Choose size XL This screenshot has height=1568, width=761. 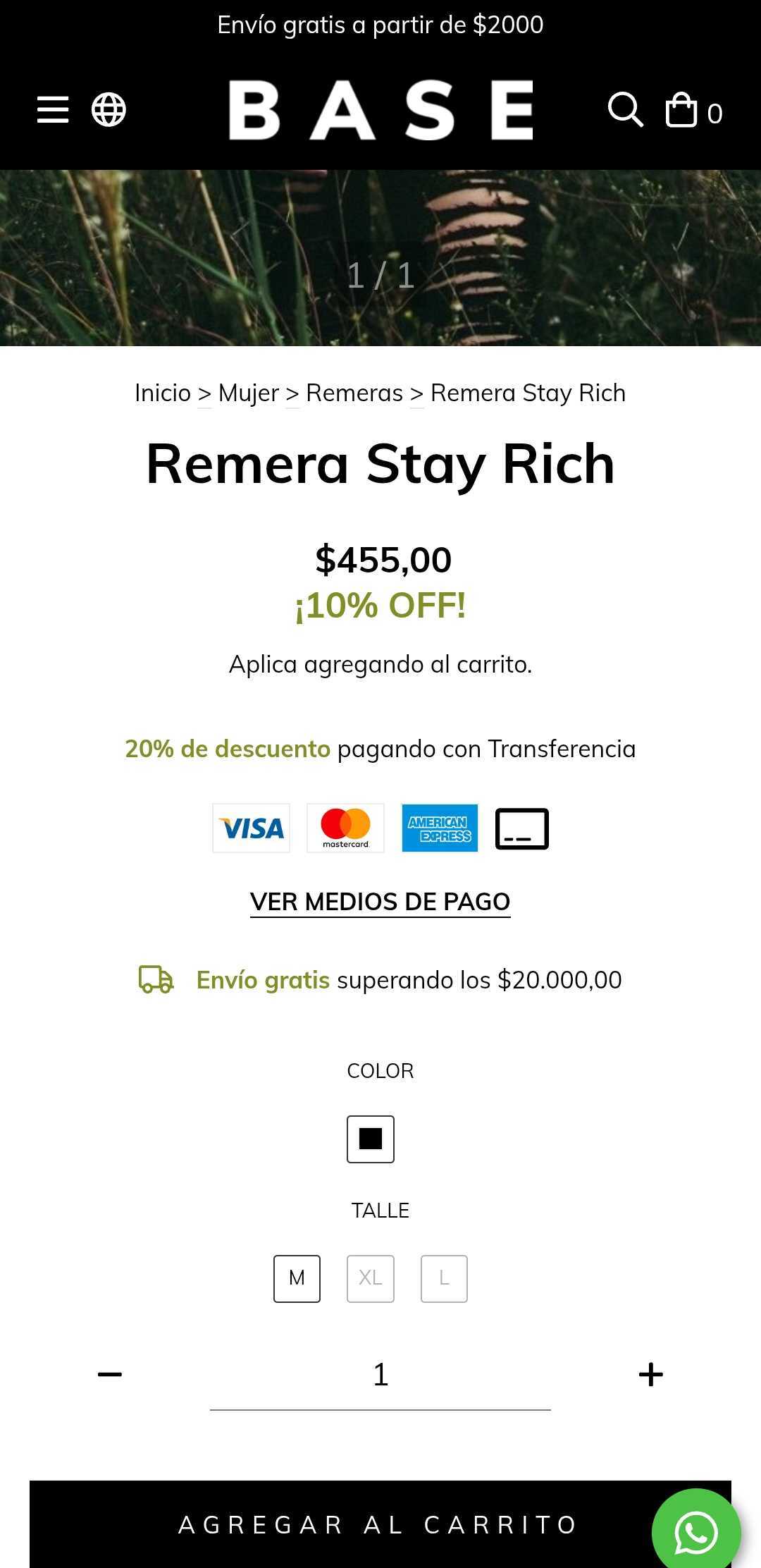371,1278
